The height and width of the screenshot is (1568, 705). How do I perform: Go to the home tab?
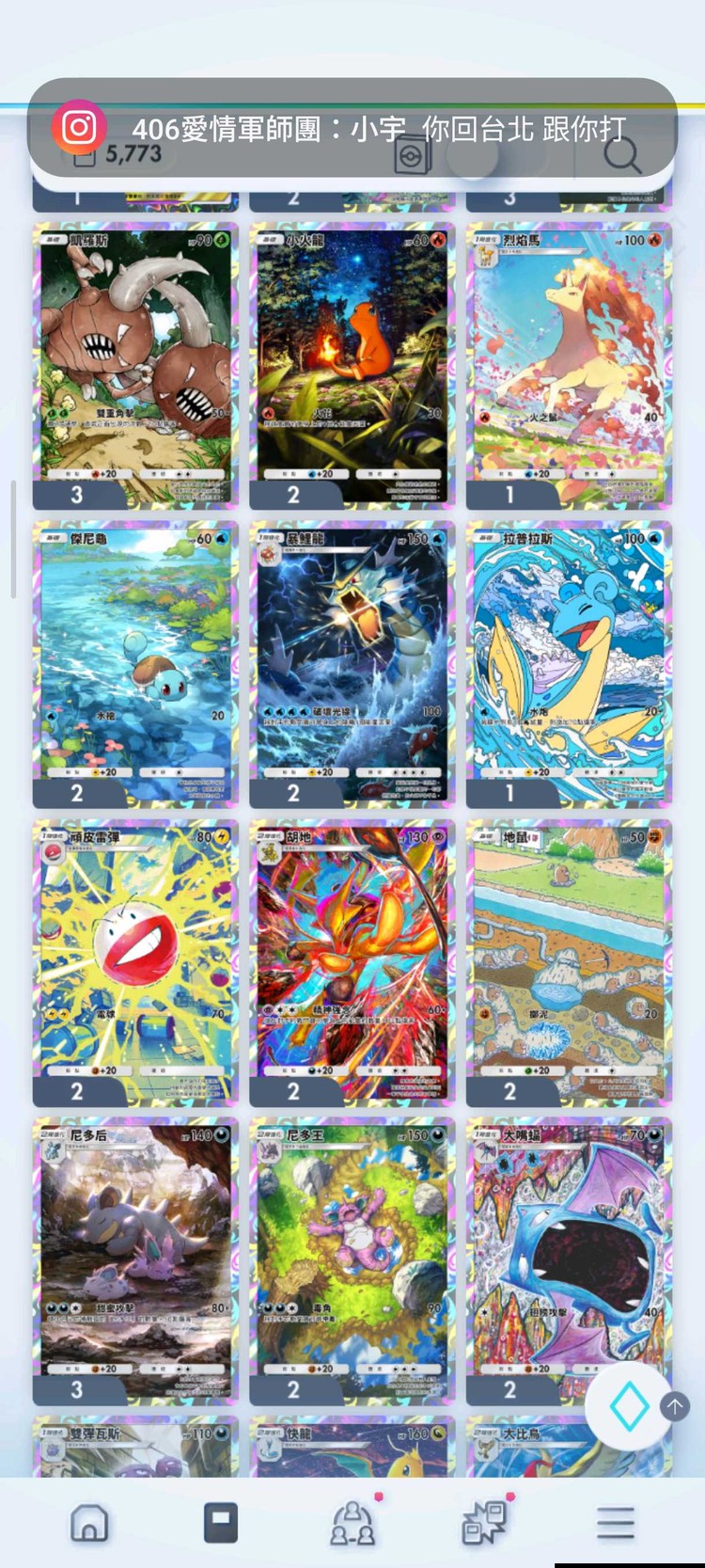(x=89, y=1522)
